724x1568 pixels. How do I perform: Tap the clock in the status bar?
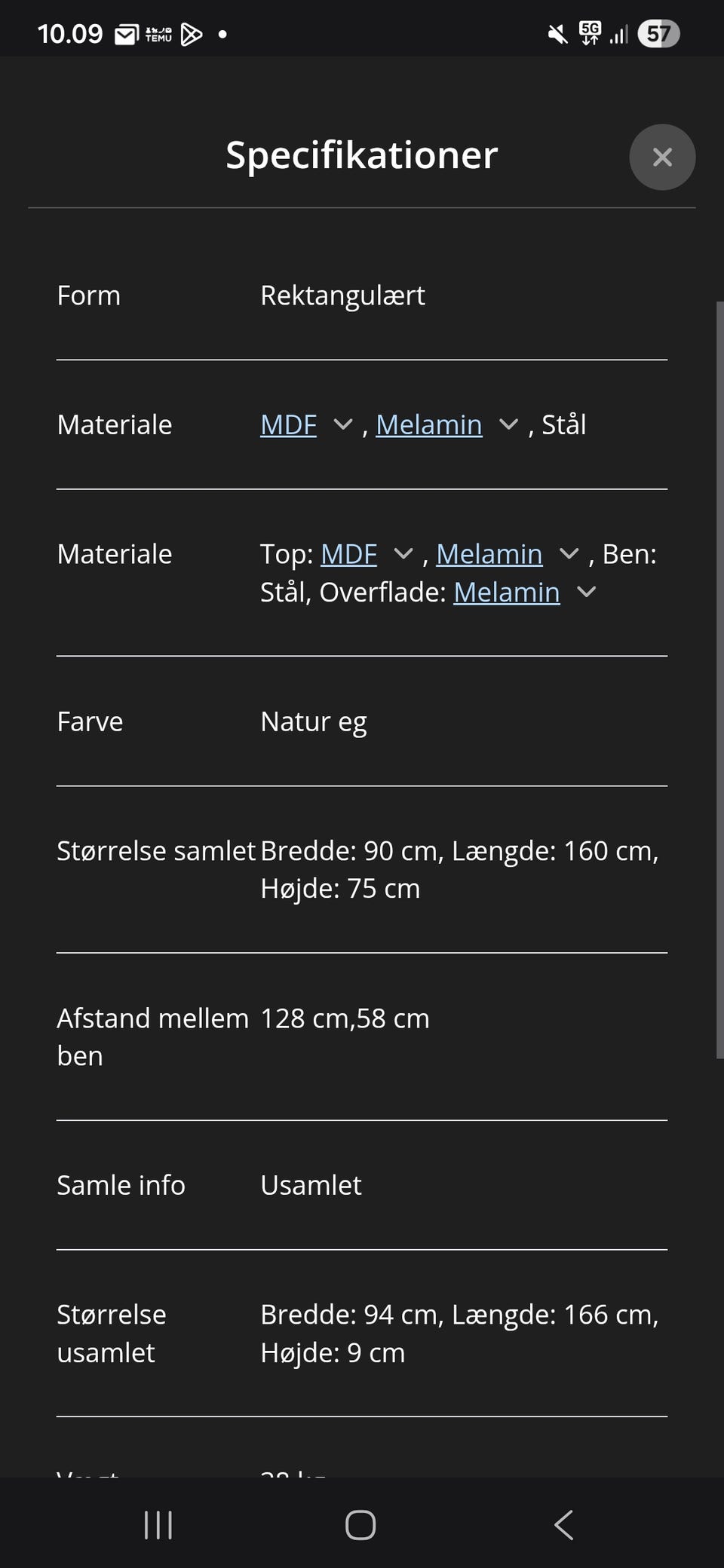point(72,33)
